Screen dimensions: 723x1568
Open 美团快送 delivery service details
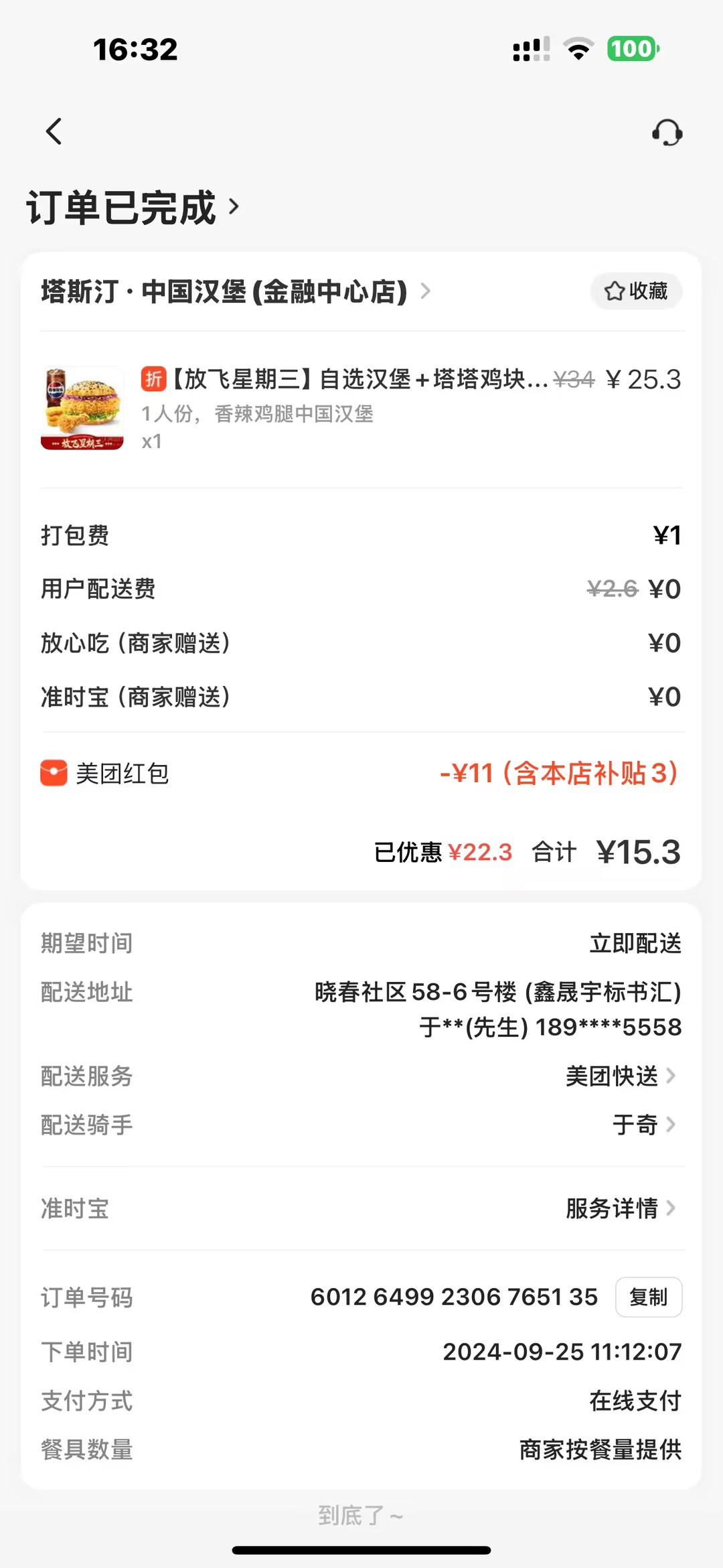tap(620, 1076)
